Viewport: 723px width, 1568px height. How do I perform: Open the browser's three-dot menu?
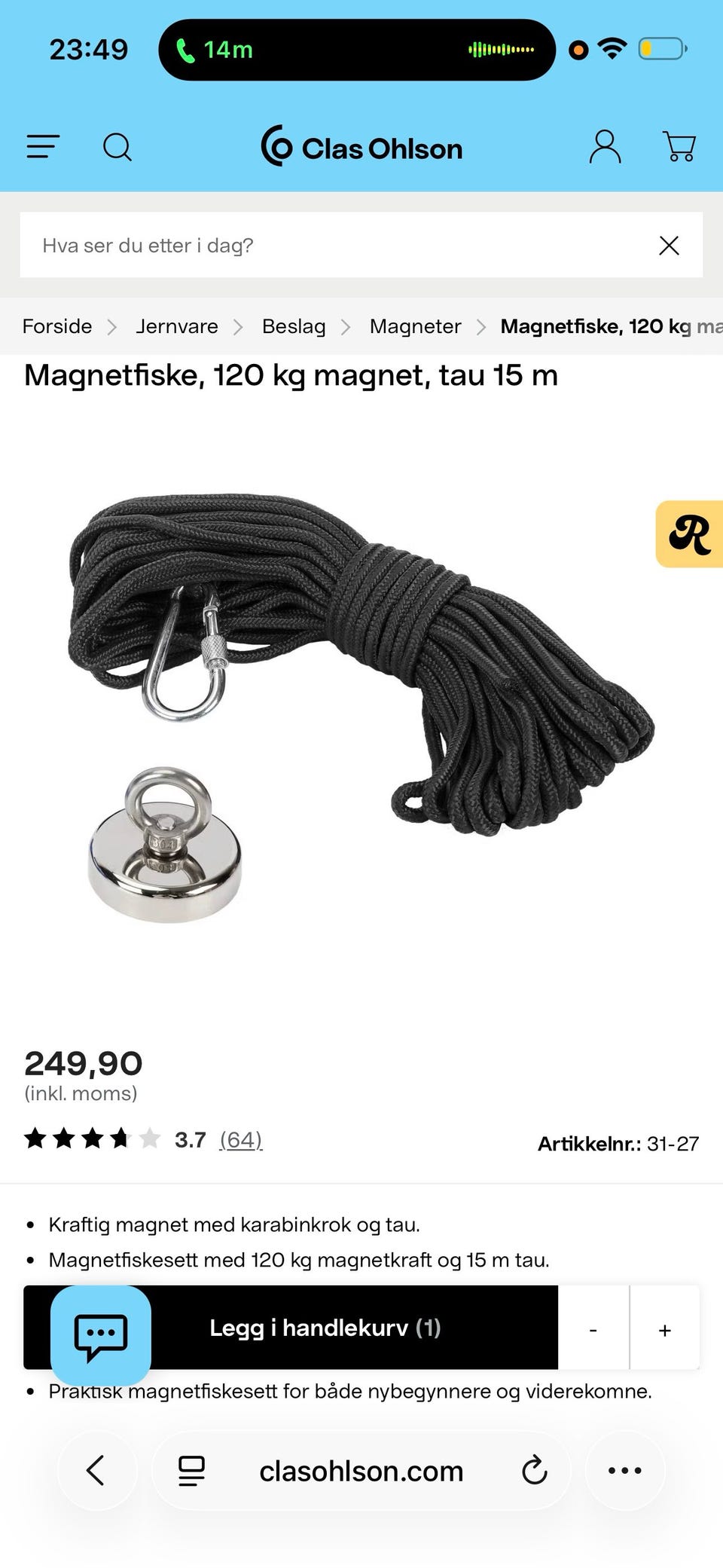point(625,1470)
